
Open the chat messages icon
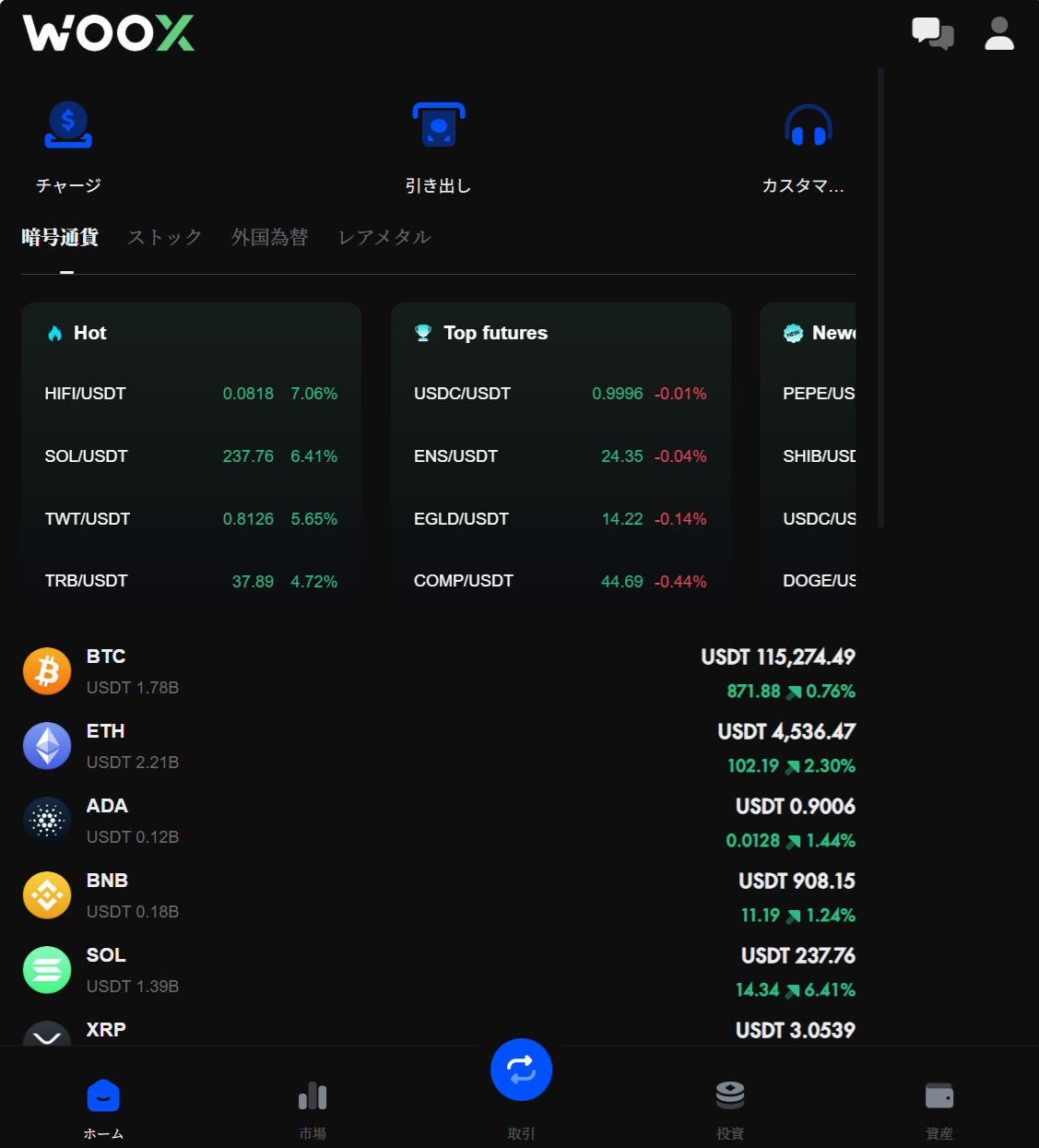coord(932,33)
